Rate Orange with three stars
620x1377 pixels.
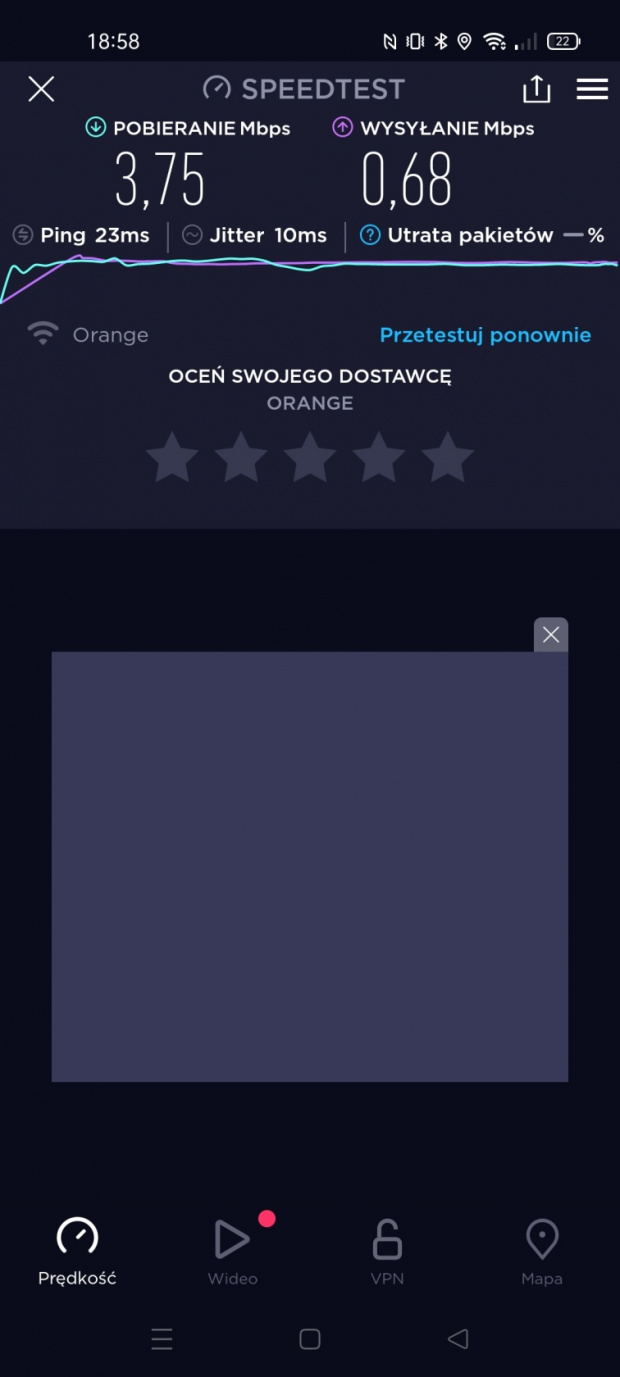(310, 458)
